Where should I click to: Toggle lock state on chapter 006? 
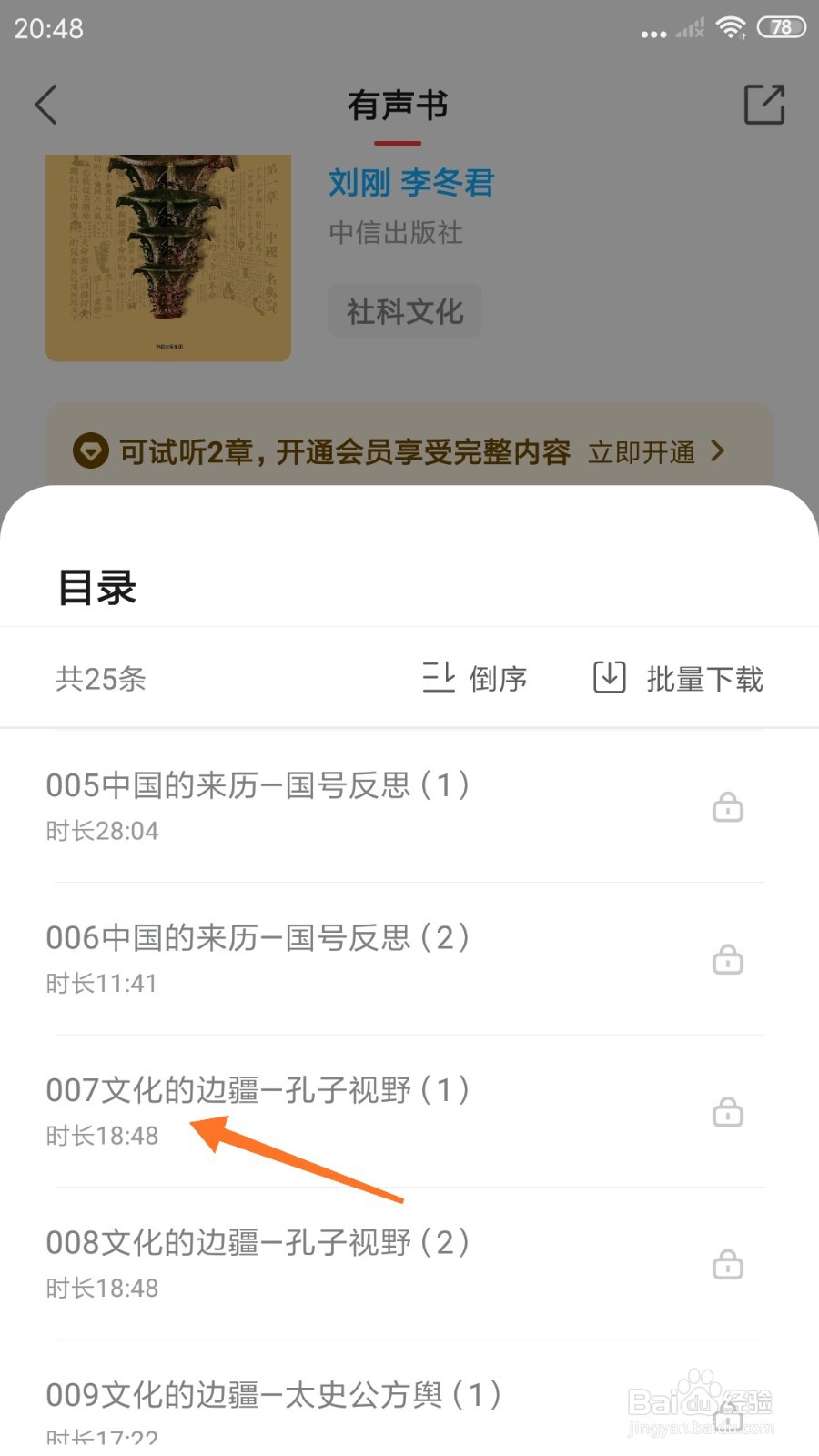[727, 960]
